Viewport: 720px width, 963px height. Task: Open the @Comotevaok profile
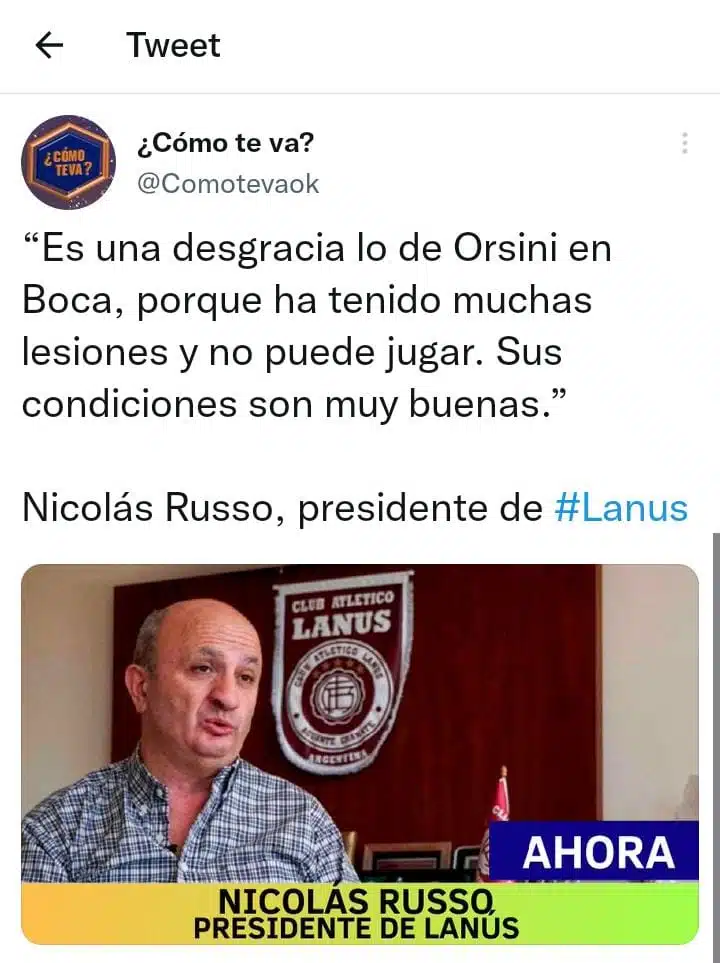pyautogui.click(x=228, y=184)
